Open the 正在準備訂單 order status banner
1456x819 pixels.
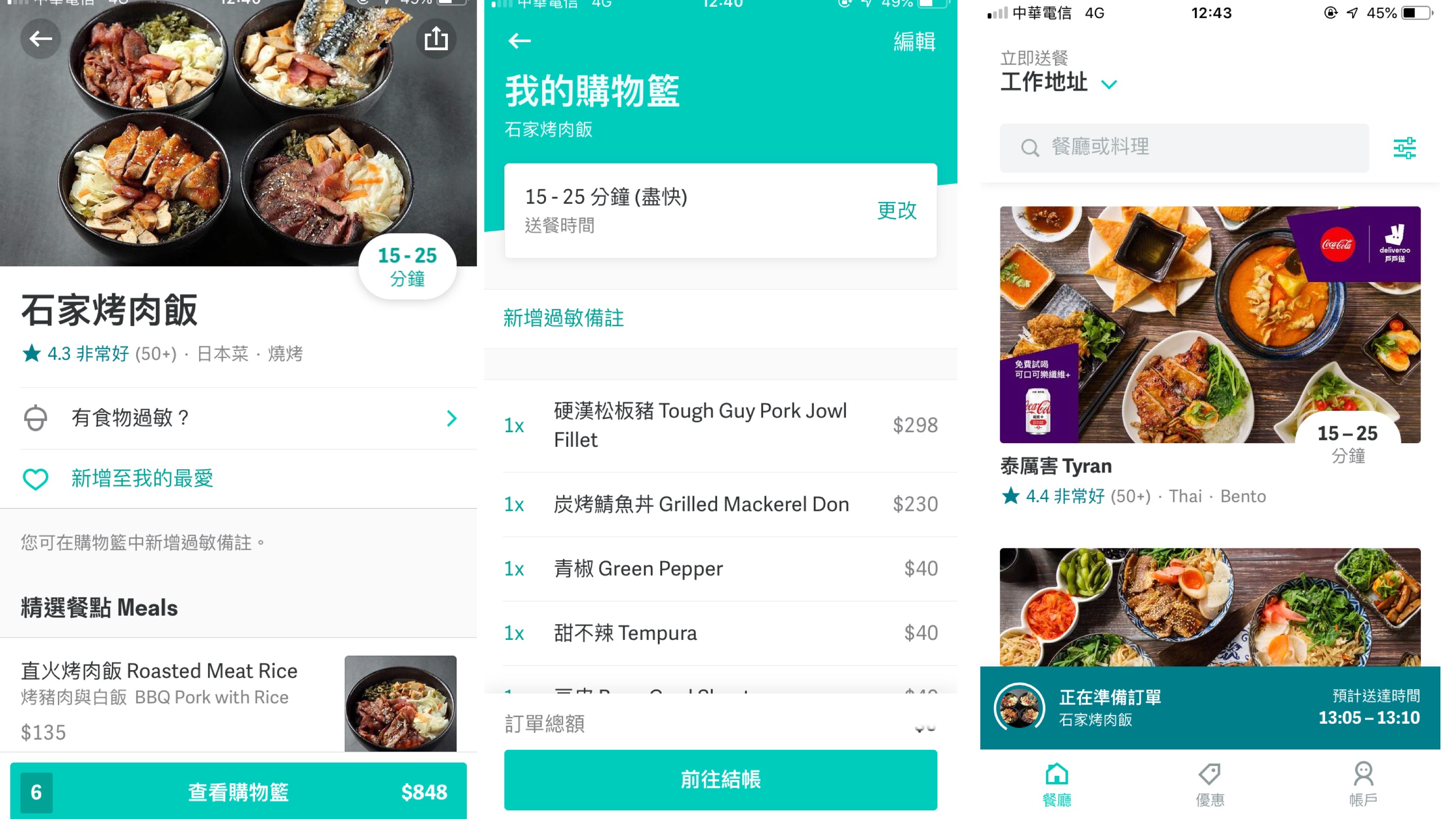[x=1210, y=707]
